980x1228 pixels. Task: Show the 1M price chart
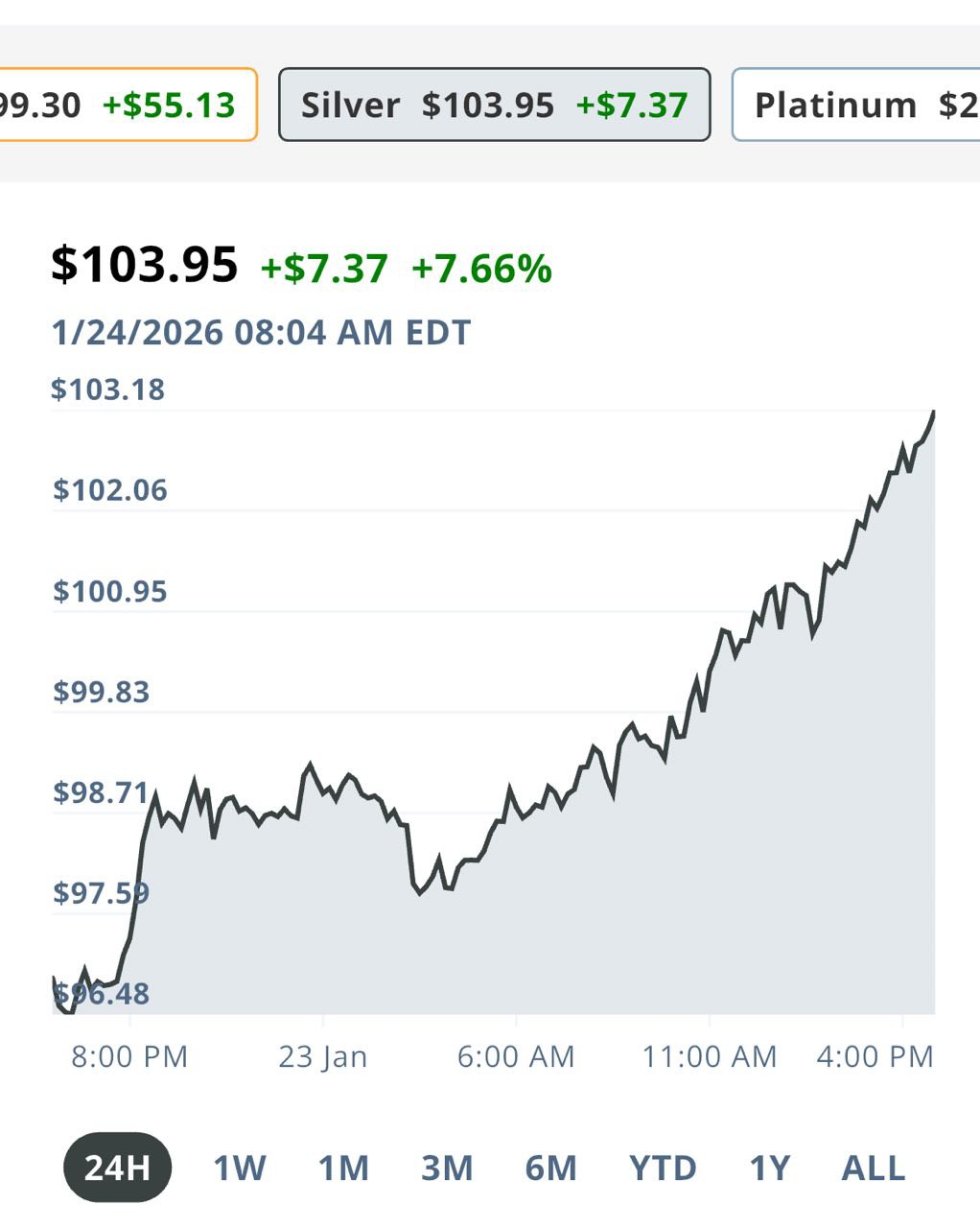coord(343,1168)
